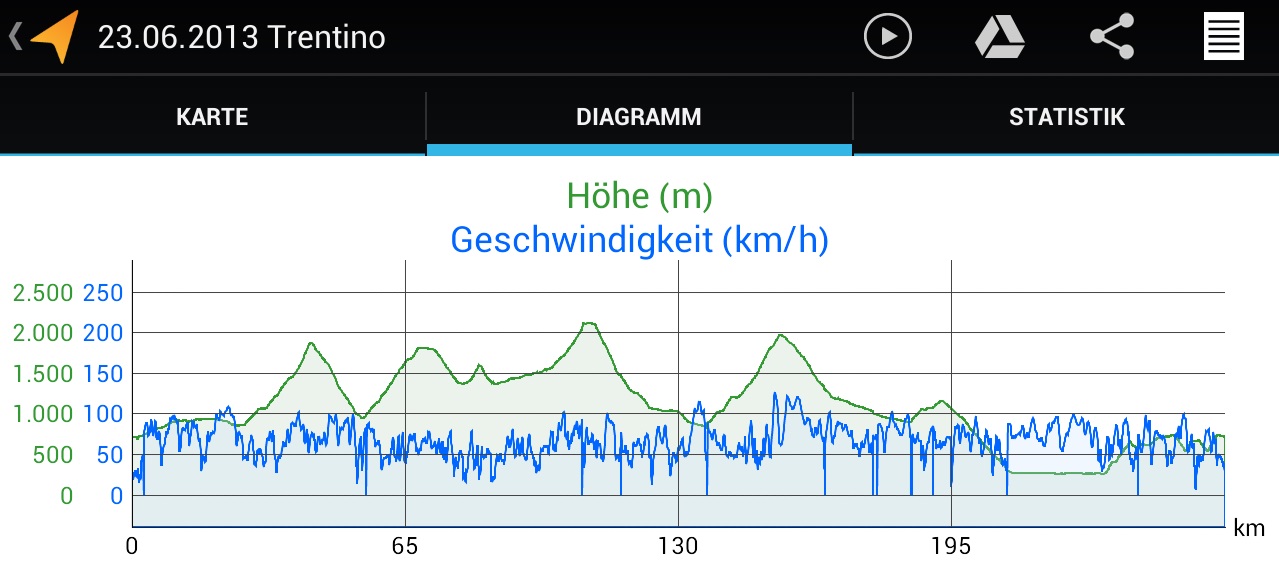Upload track to Google Drive

(x=999, y=37)
